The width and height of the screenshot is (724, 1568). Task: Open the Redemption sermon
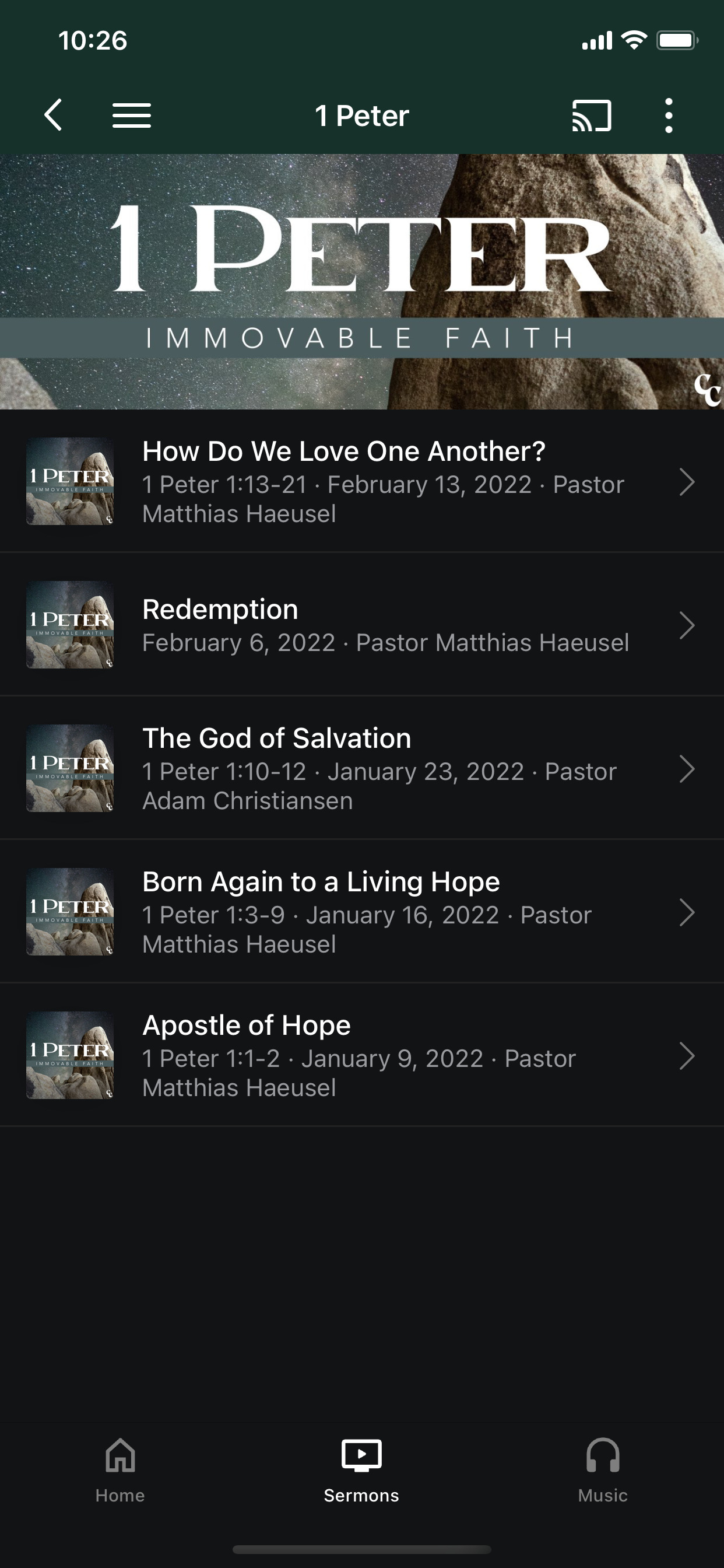click(362, 625)
